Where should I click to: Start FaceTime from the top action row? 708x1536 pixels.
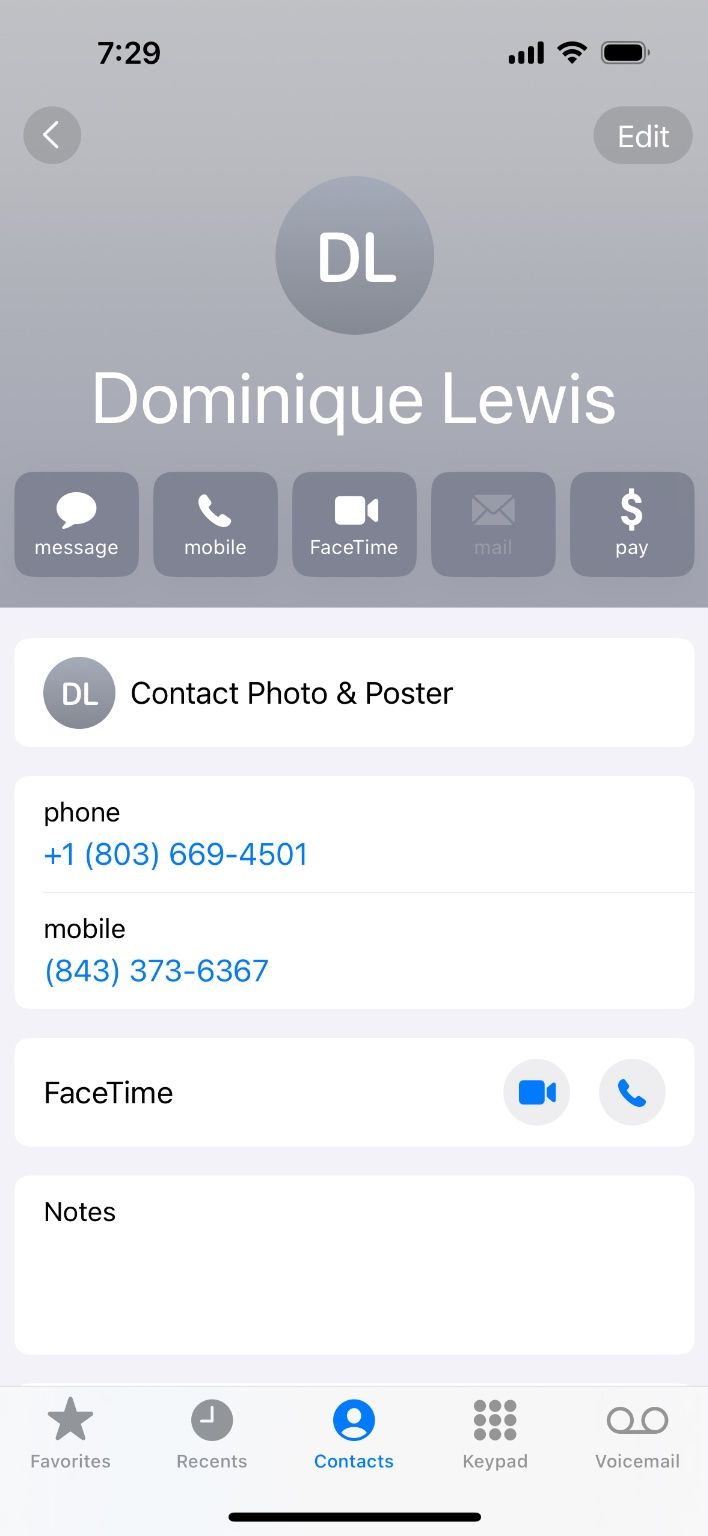354,524
